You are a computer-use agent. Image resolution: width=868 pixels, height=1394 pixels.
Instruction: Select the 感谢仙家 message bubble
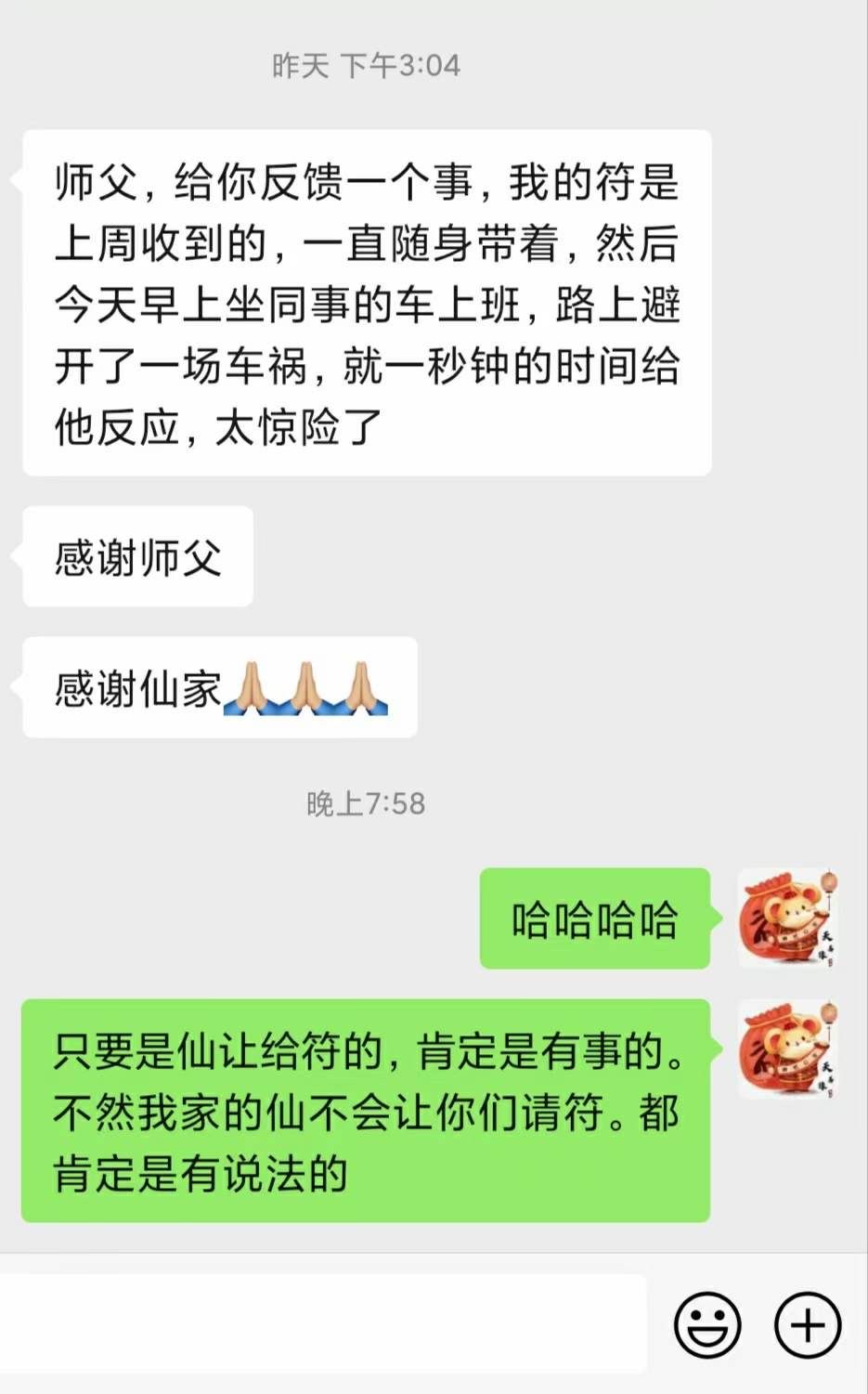click(x=214, y=687)
